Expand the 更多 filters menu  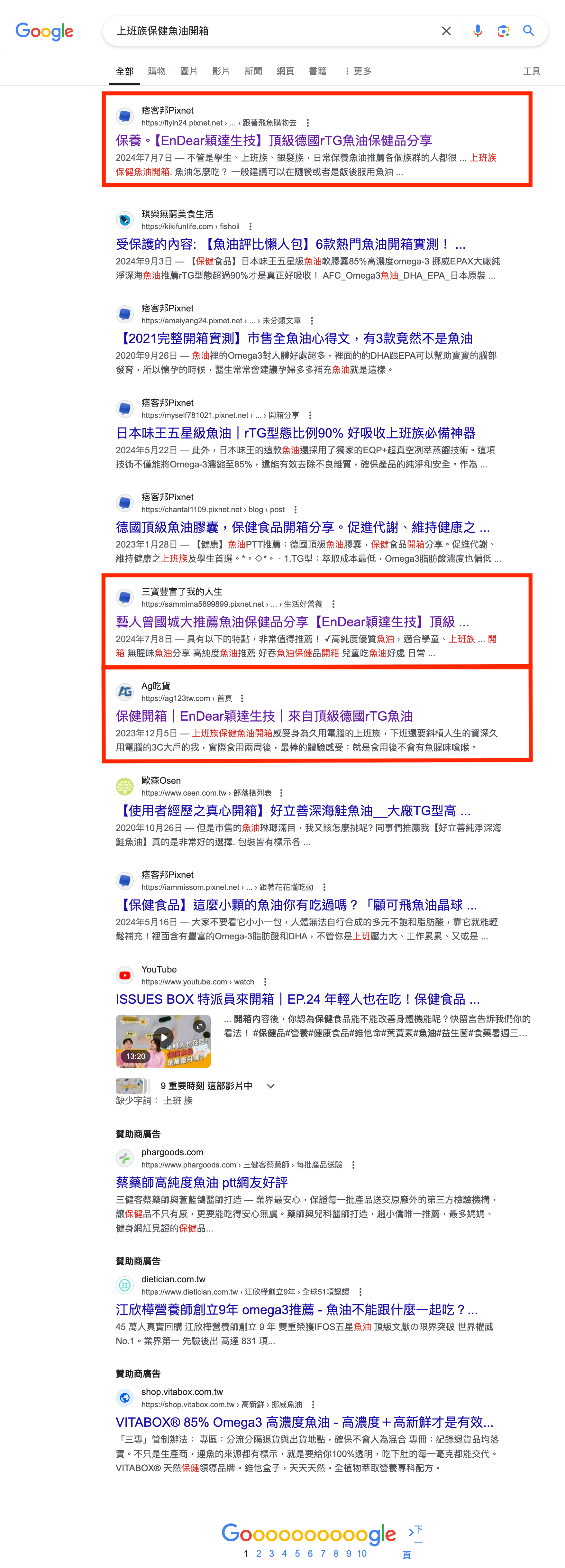pyautogui.click(x=358, y=71)
